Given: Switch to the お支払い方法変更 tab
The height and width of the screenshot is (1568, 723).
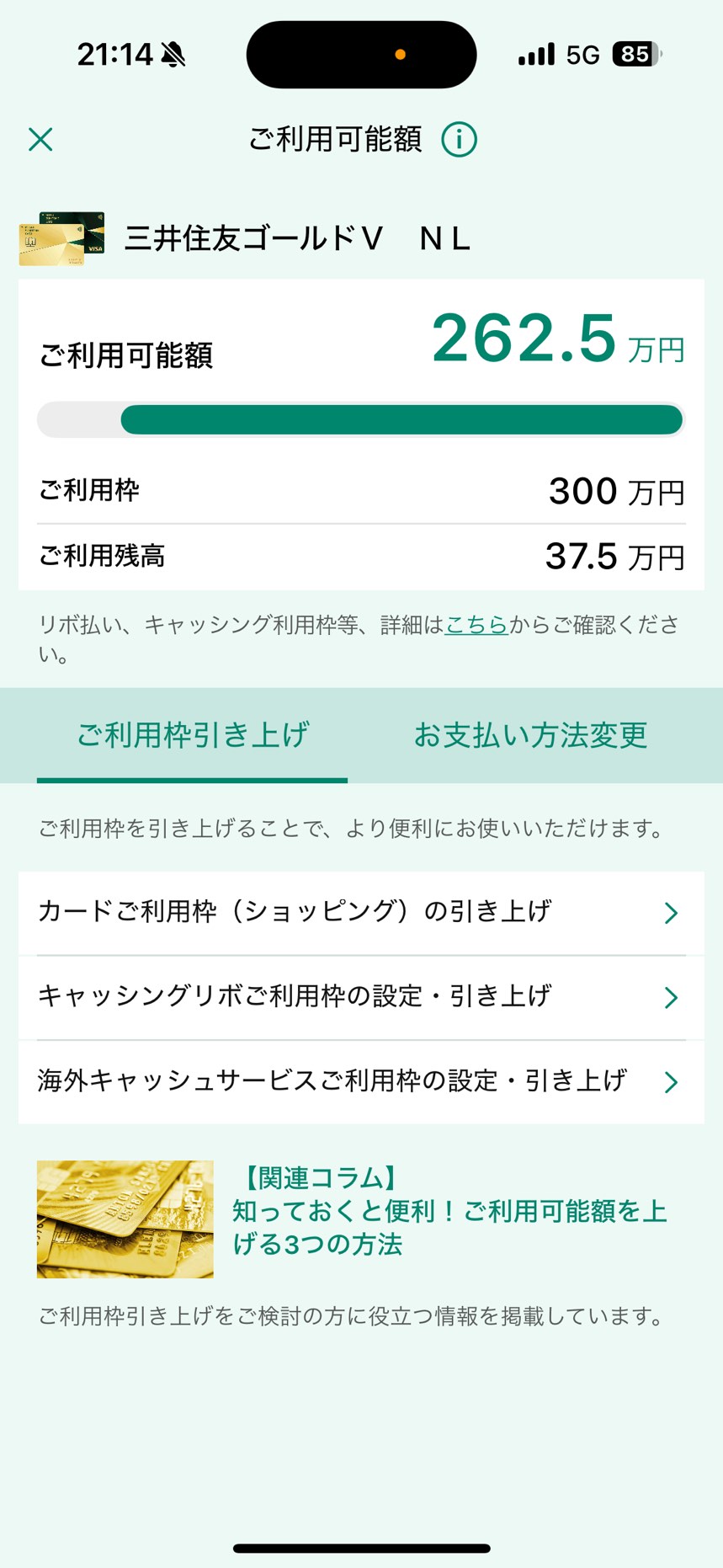Looking at the screenshot, I should [x=530, y=735].
